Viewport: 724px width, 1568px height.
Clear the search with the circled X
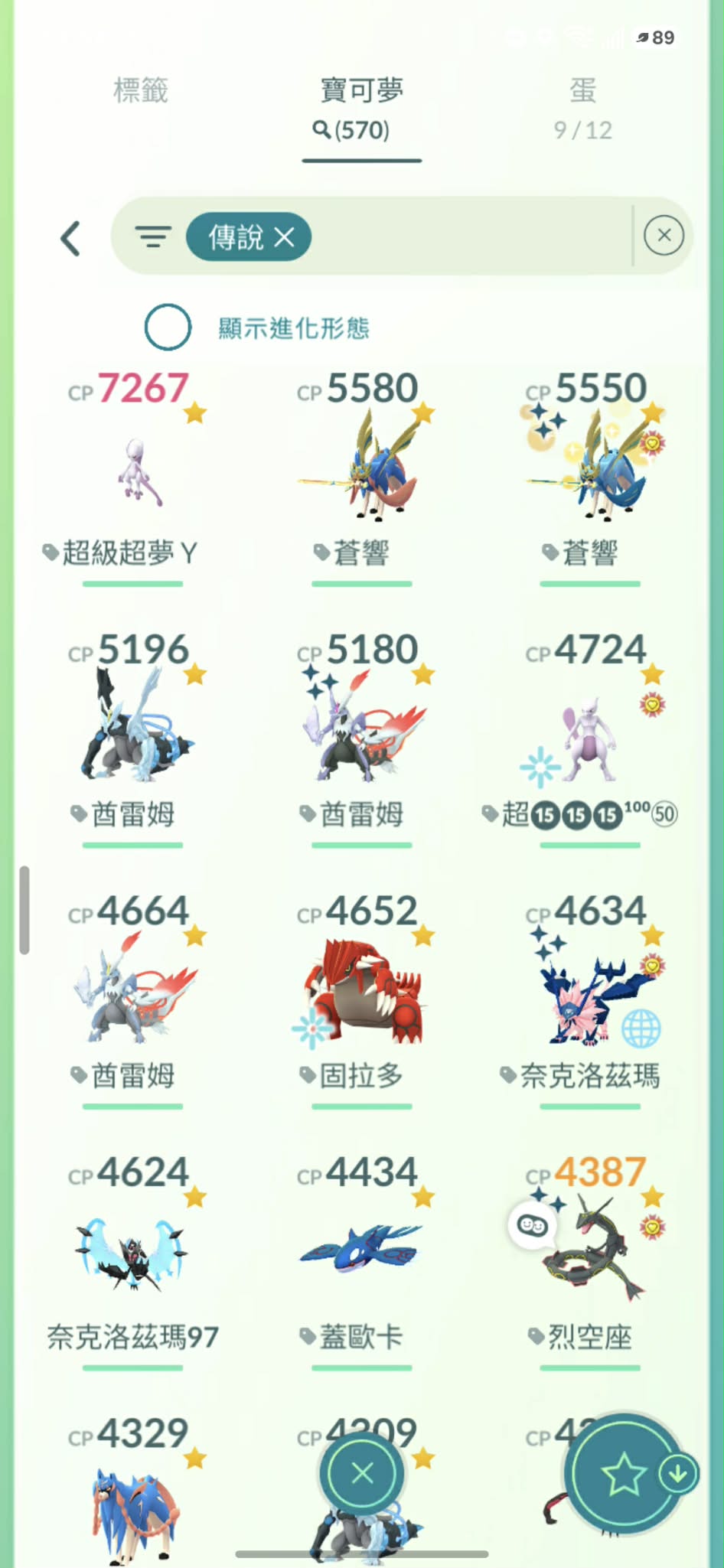click(x=664, y=236)
